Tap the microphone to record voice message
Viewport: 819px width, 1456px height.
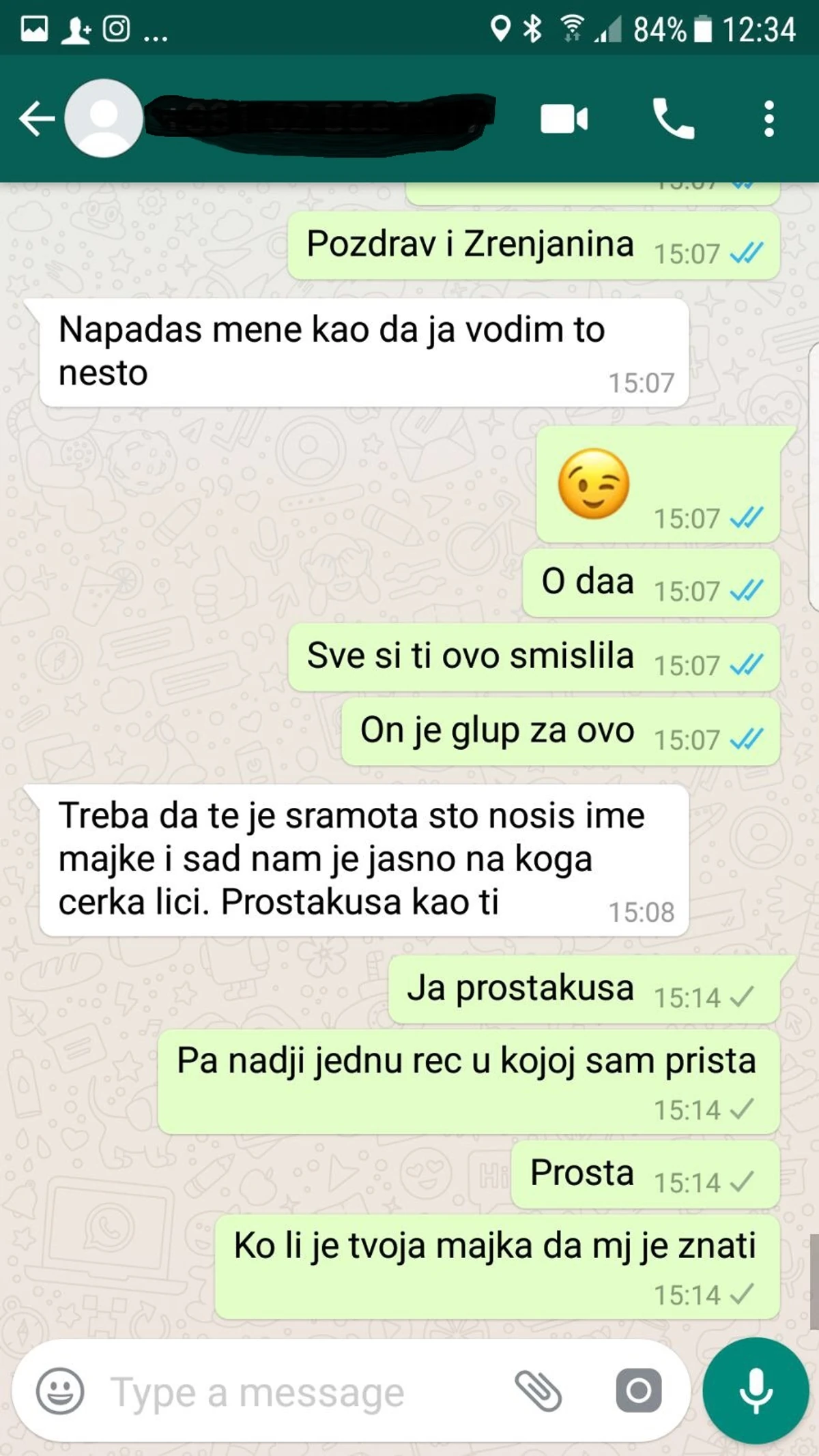coord(755,1391)
